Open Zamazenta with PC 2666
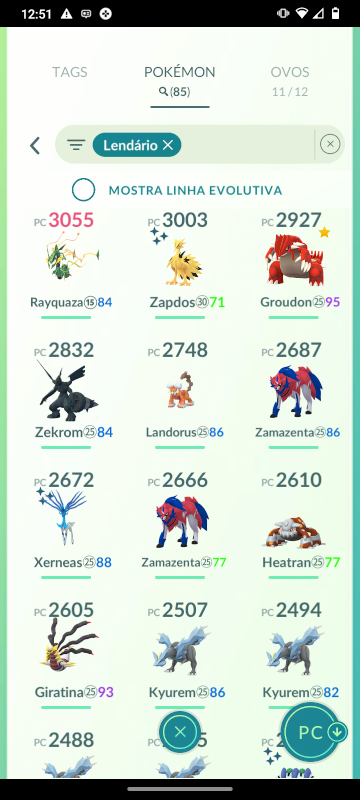This screenshot has height=800, width=360. (x=180, y=525)
